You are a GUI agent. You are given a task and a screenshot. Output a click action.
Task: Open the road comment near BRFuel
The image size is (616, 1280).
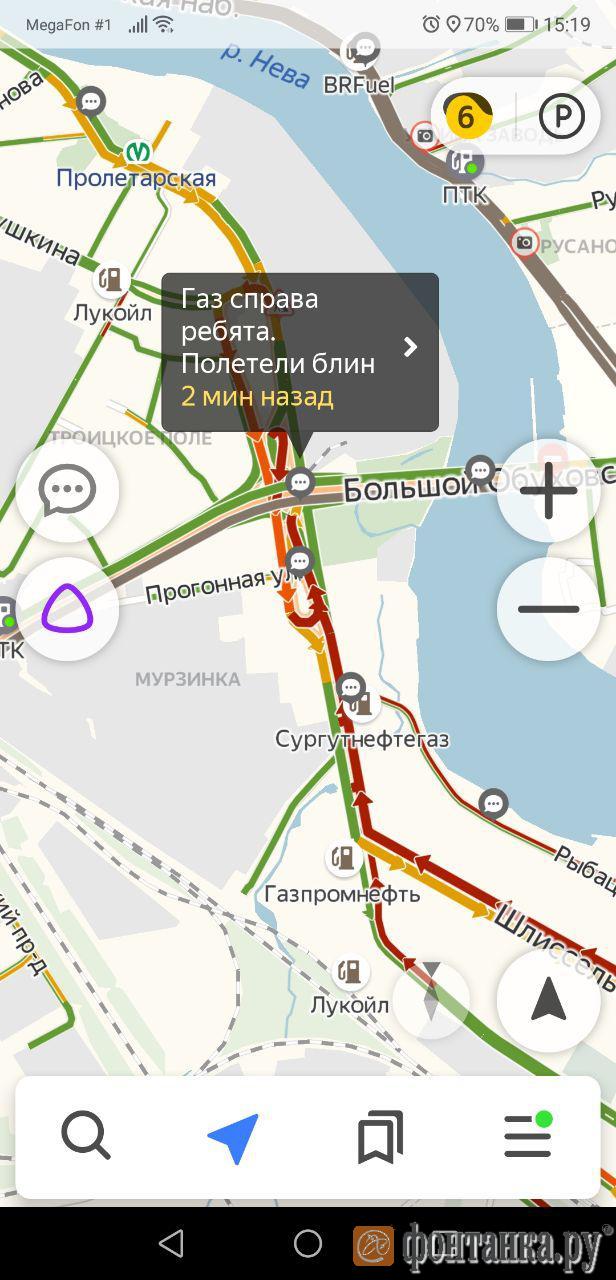[363, 48]
